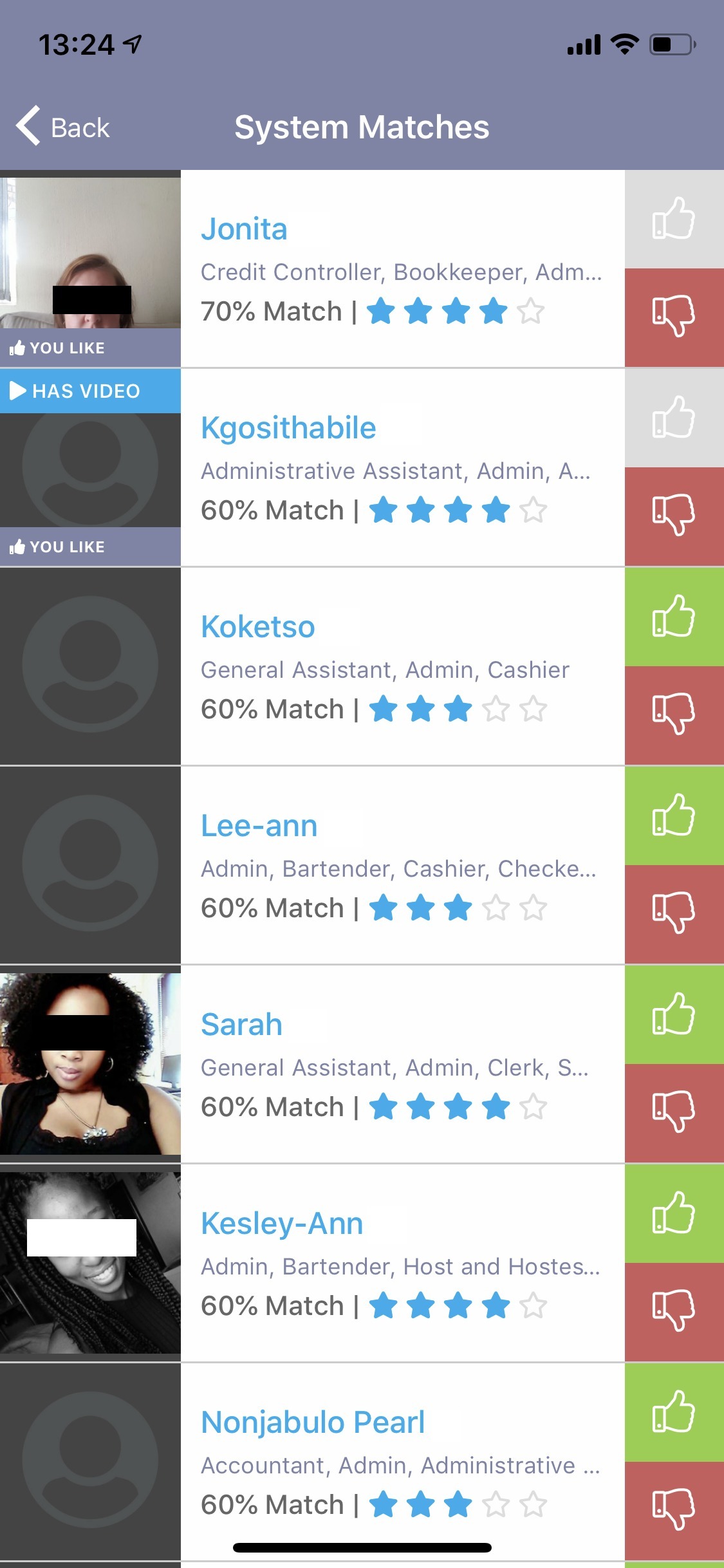The height and width of the screenshot is (1568, 724).
Task: Thumbs down Koketso's match
Action: click(674, 715)
